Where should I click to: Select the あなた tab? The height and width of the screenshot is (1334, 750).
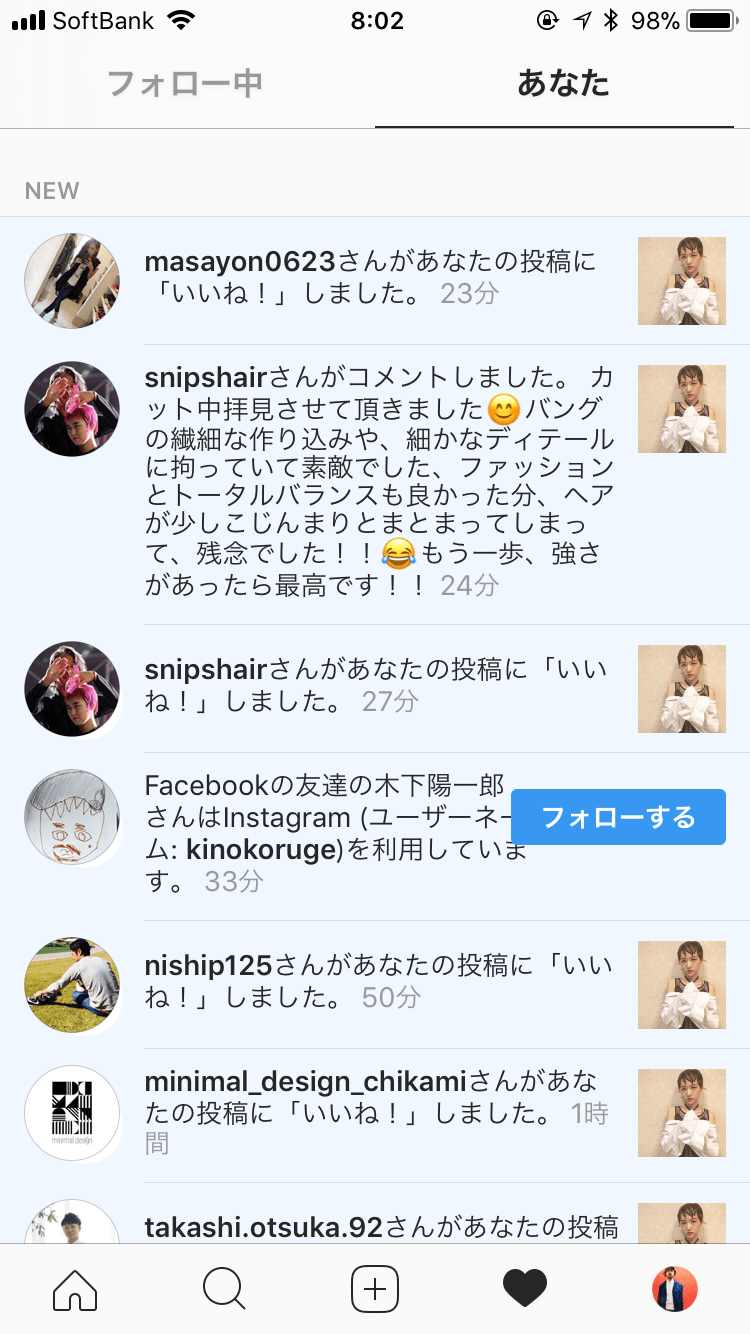click(x=563, y=84)
